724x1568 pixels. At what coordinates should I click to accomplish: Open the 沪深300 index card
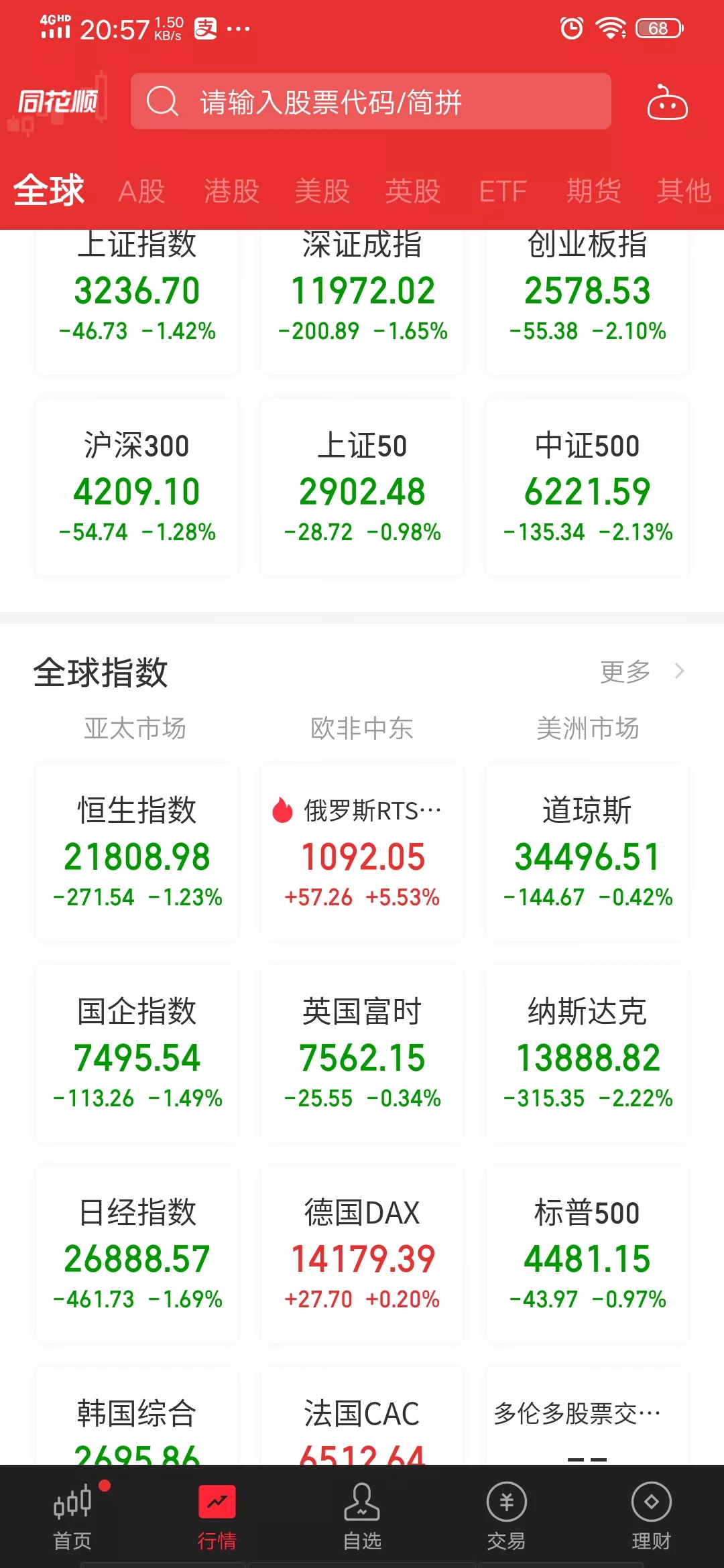click(x=137, y=487)
